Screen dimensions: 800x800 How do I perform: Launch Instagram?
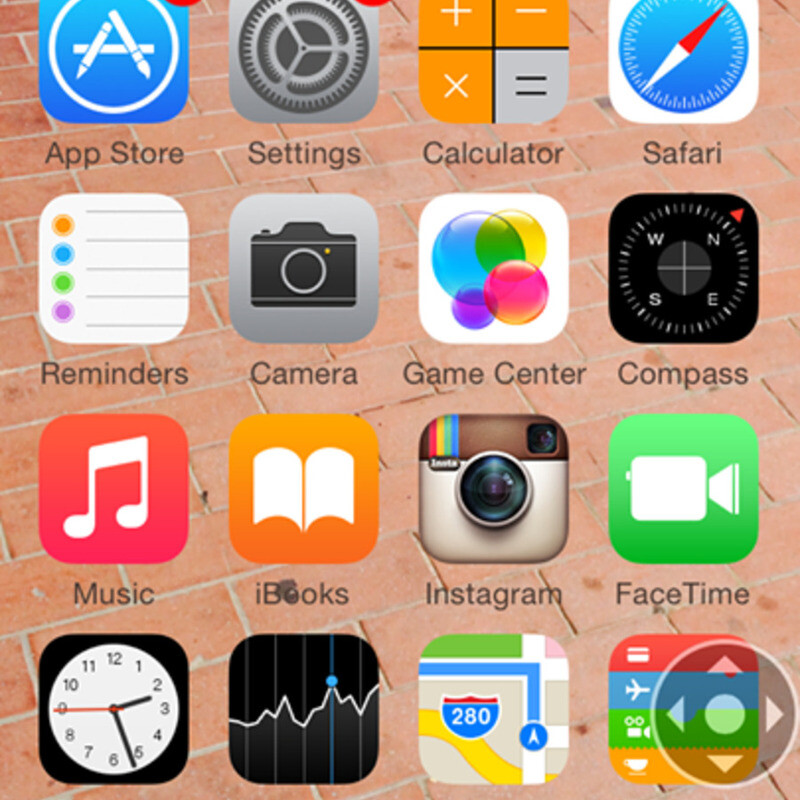tap(493, 489)
